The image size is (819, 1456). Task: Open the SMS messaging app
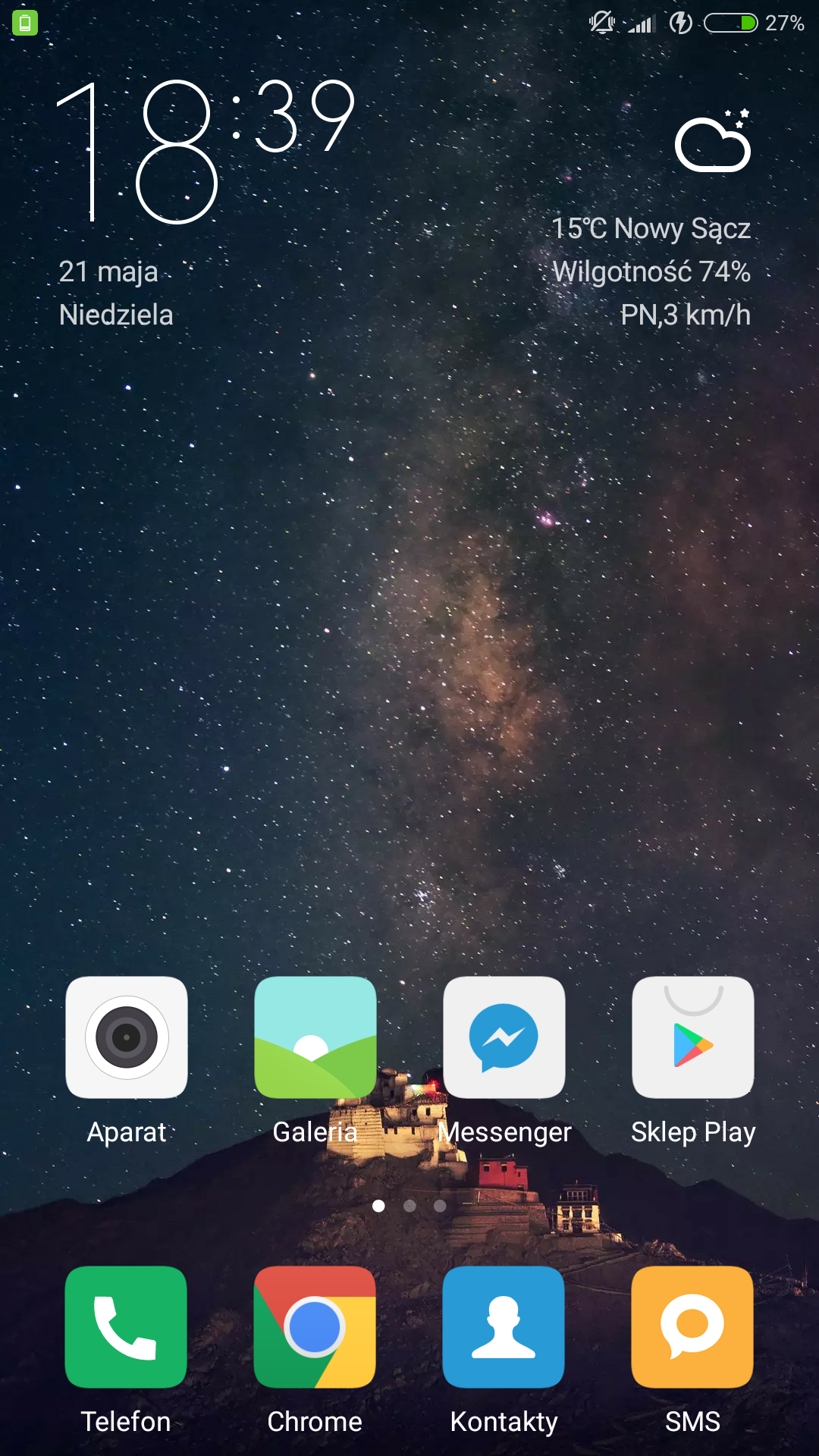(x=692, y=1326)
